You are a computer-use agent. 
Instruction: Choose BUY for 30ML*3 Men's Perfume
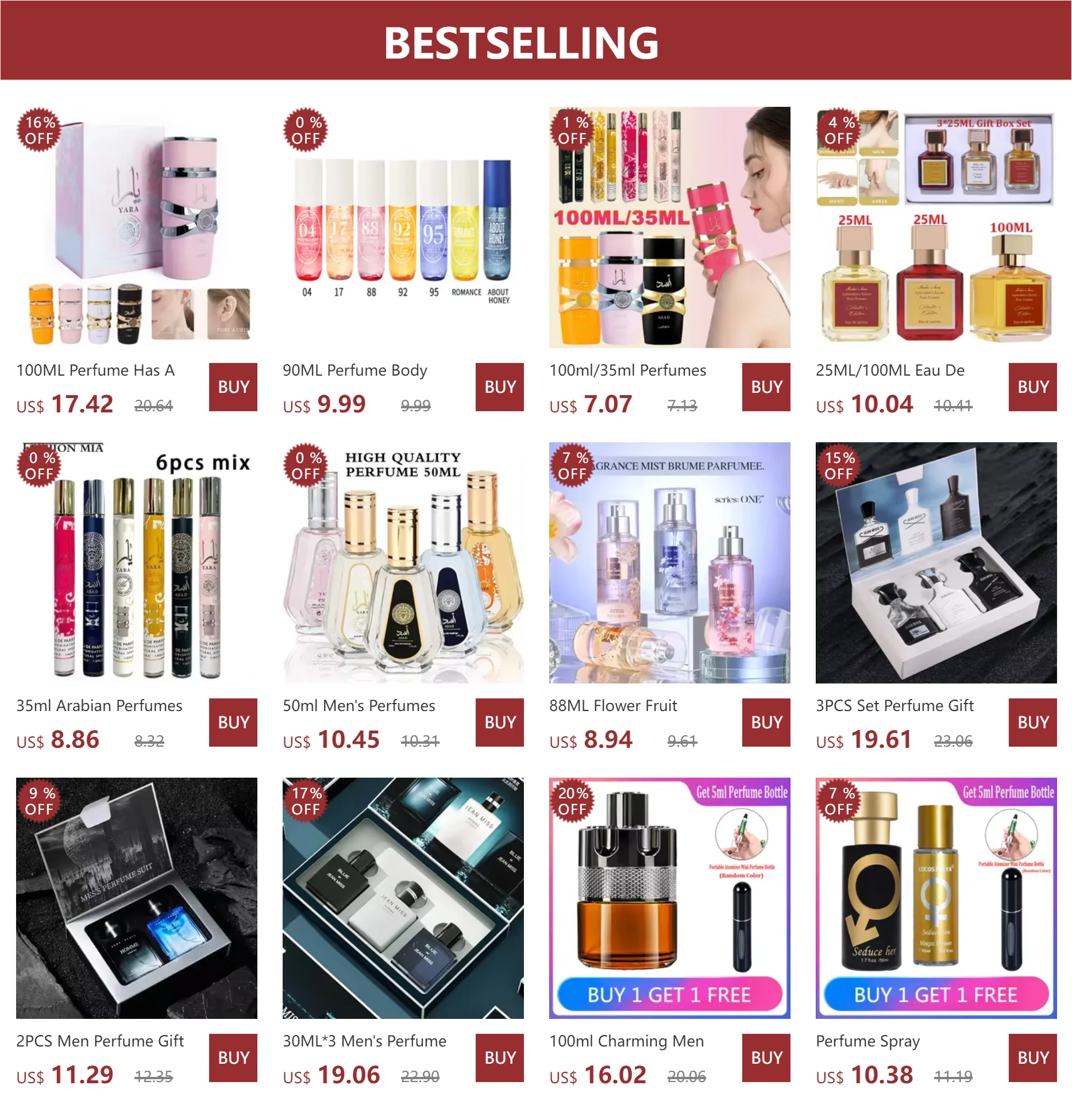pyautogui.click(x=499, y=1058)
